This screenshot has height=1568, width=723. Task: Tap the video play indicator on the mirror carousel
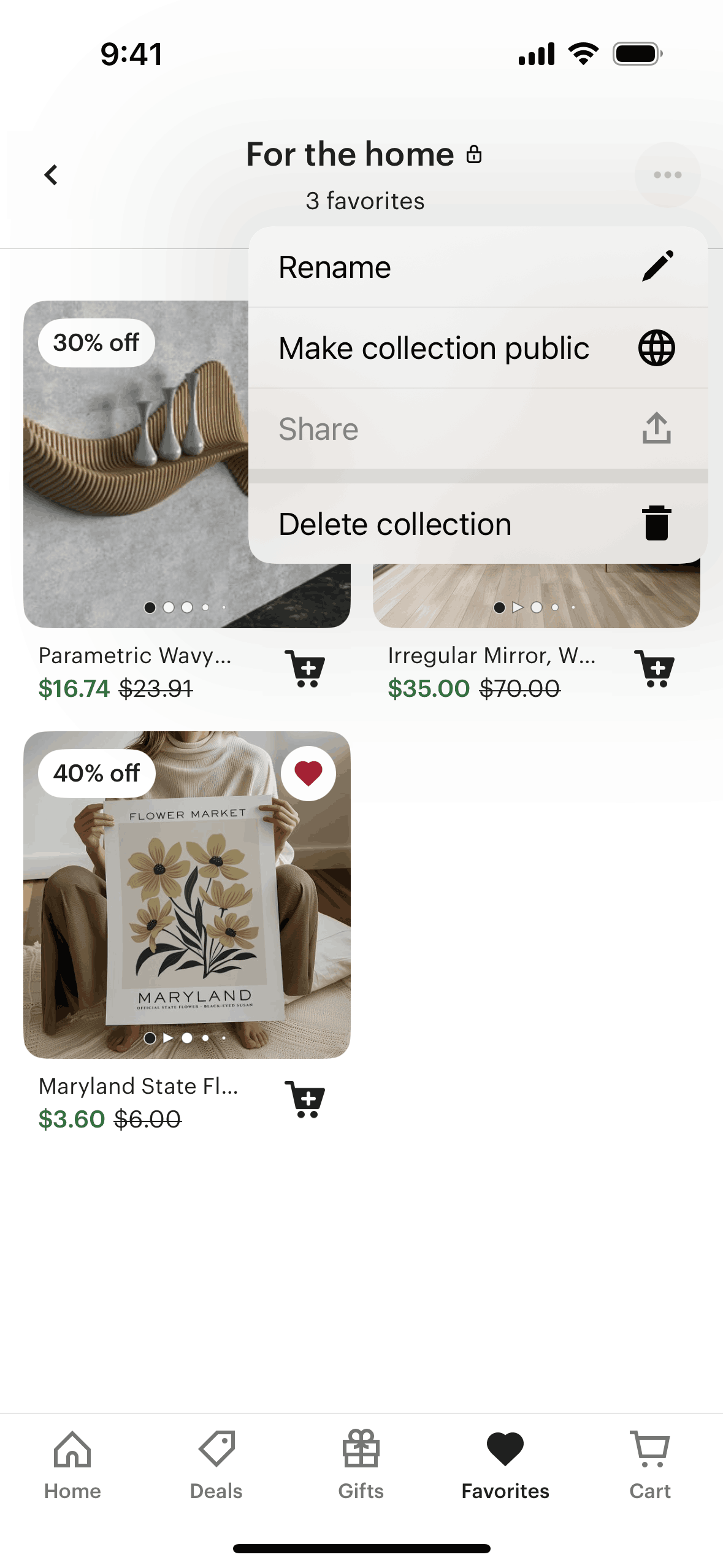pos(518,607)
